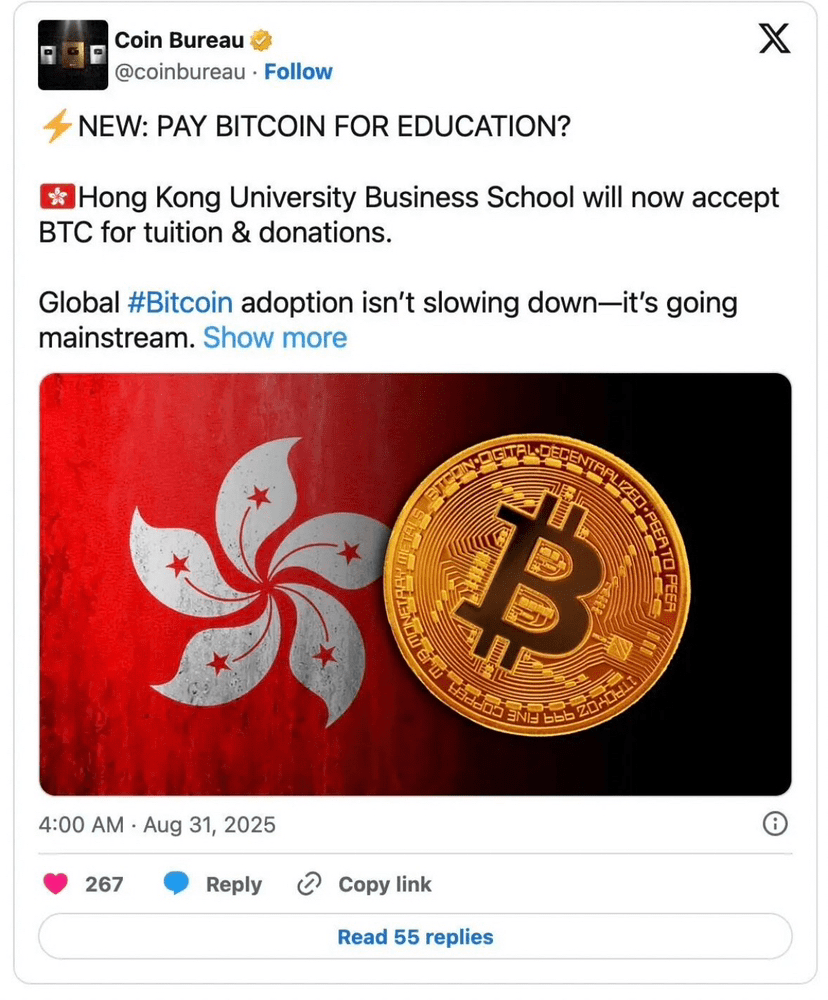Viewport: 828px width, 1000px height.
Task: Open the X logo link
Action: click(x=775, y=40)
